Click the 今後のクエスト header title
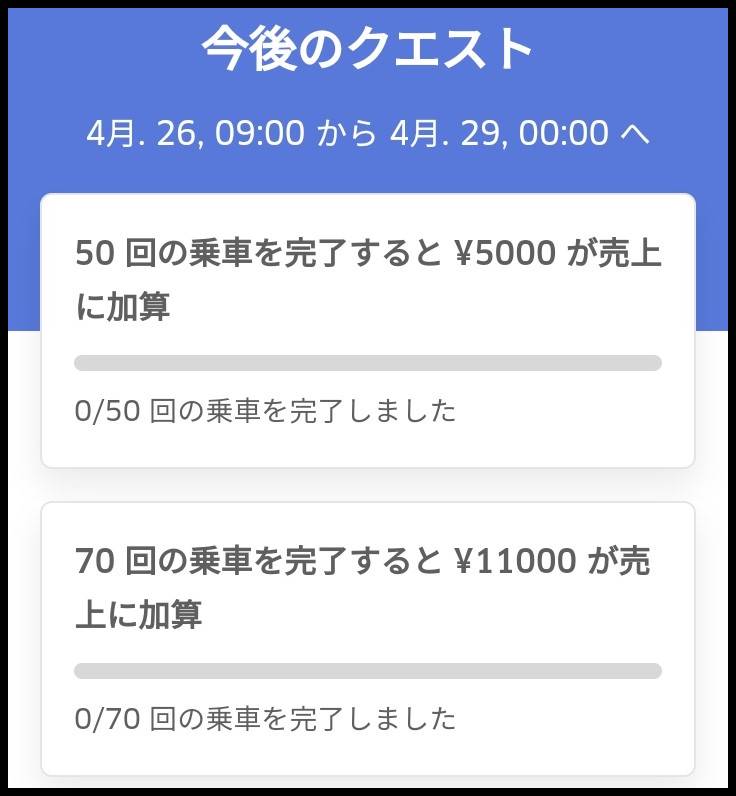The width and height of the screenshot is (736, 796). click(368, 45)
